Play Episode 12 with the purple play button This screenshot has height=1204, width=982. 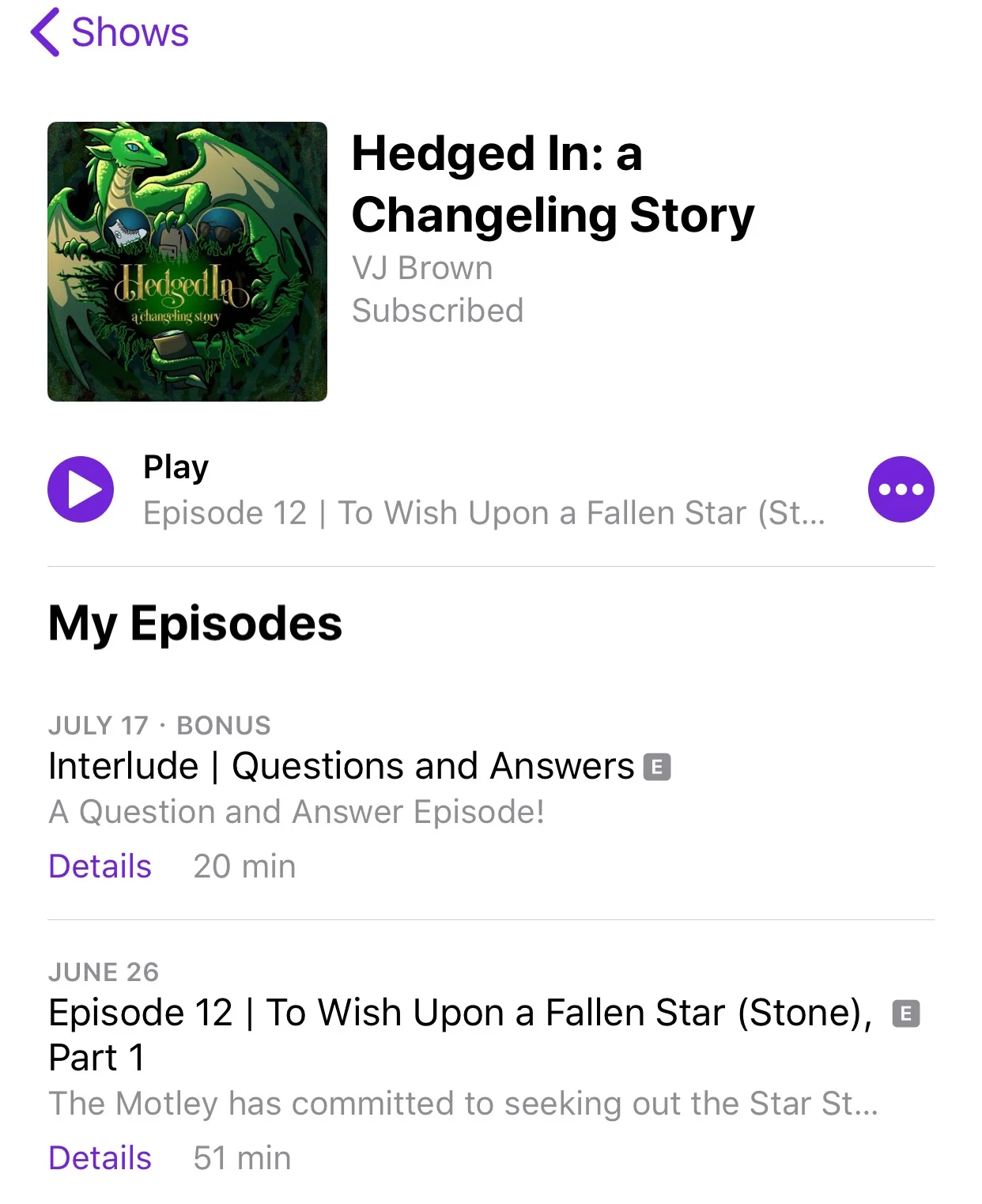[x=81, y=489]
